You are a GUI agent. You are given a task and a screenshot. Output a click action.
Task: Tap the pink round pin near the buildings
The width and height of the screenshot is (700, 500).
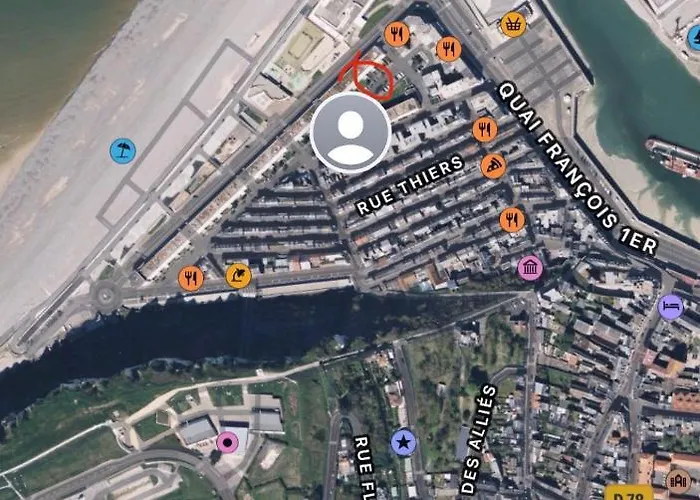tap(229, 441)
